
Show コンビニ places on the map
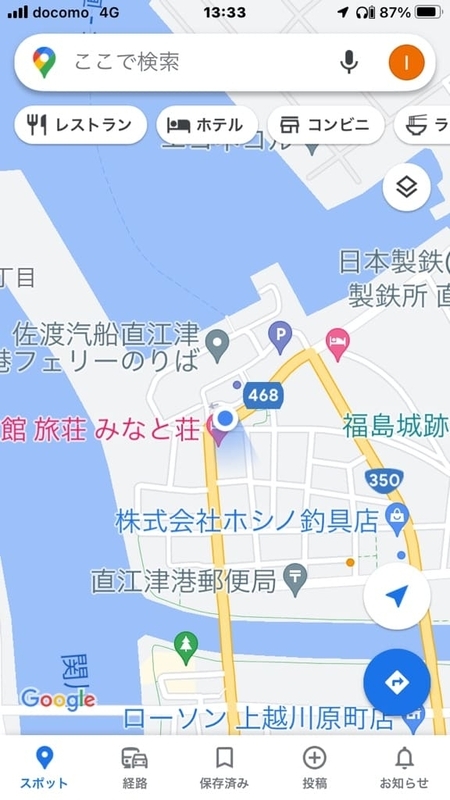pyautogui.click(x=326, y=125)
